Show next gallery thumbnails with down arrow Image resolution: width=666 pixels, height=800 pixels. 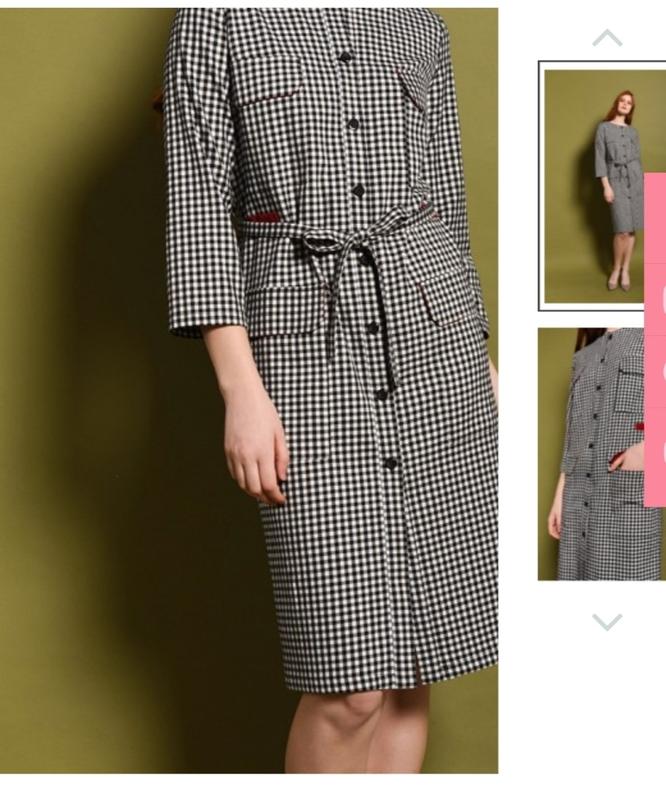[607, 622]
